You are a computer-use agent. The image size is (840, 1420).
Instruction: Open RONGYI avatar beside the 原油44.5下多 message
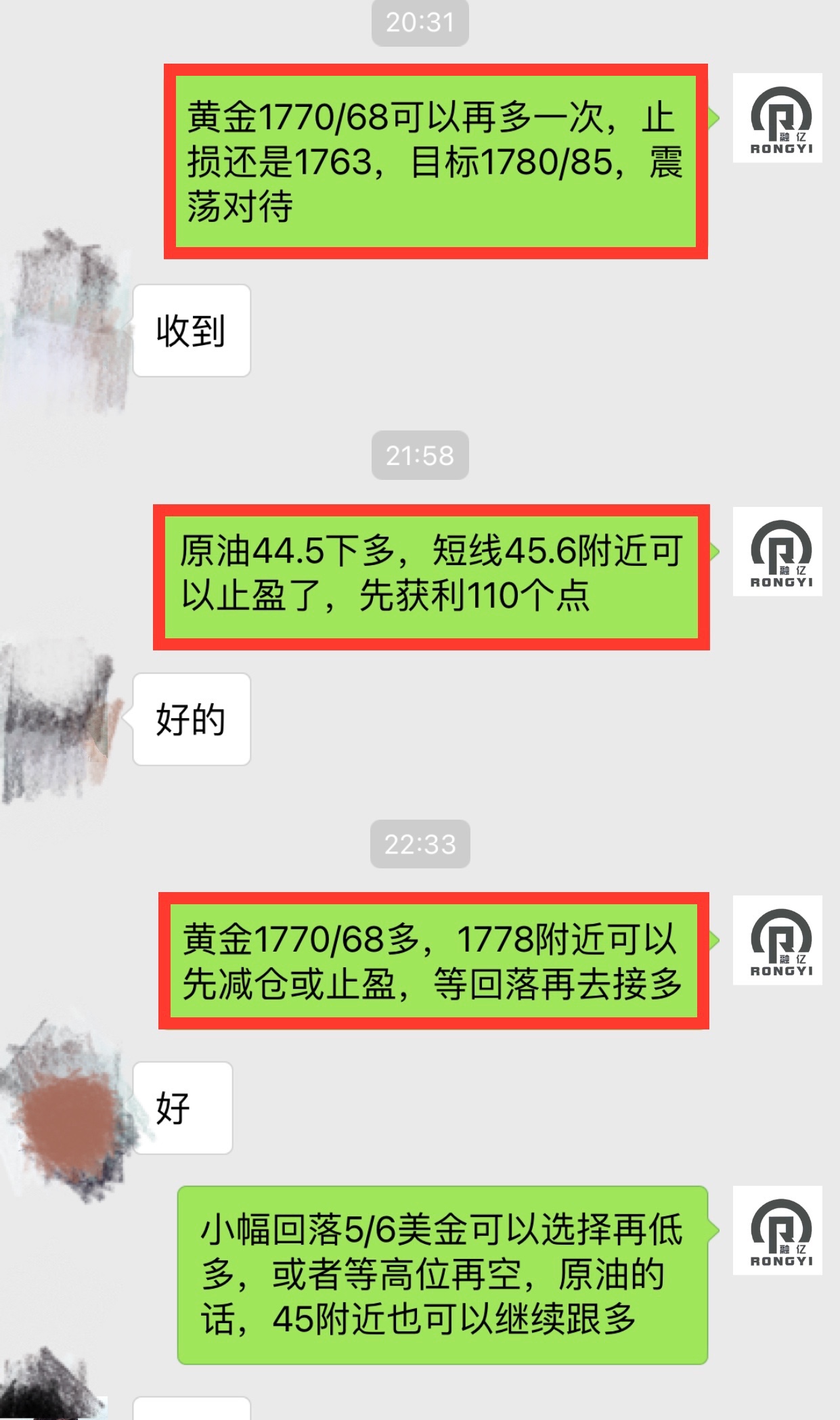click(x=777, y=551)
